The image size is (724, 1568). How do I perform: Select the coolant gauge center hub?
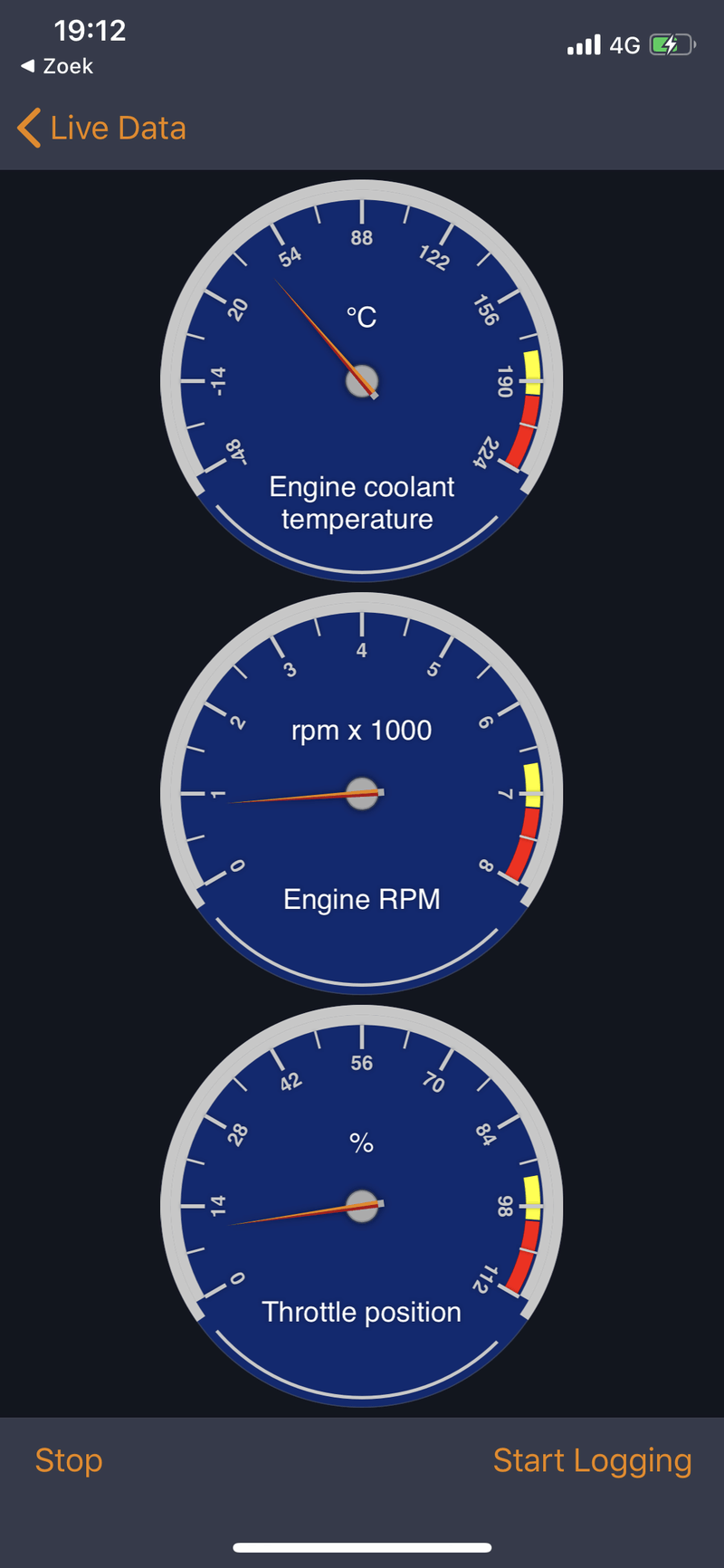362,380
